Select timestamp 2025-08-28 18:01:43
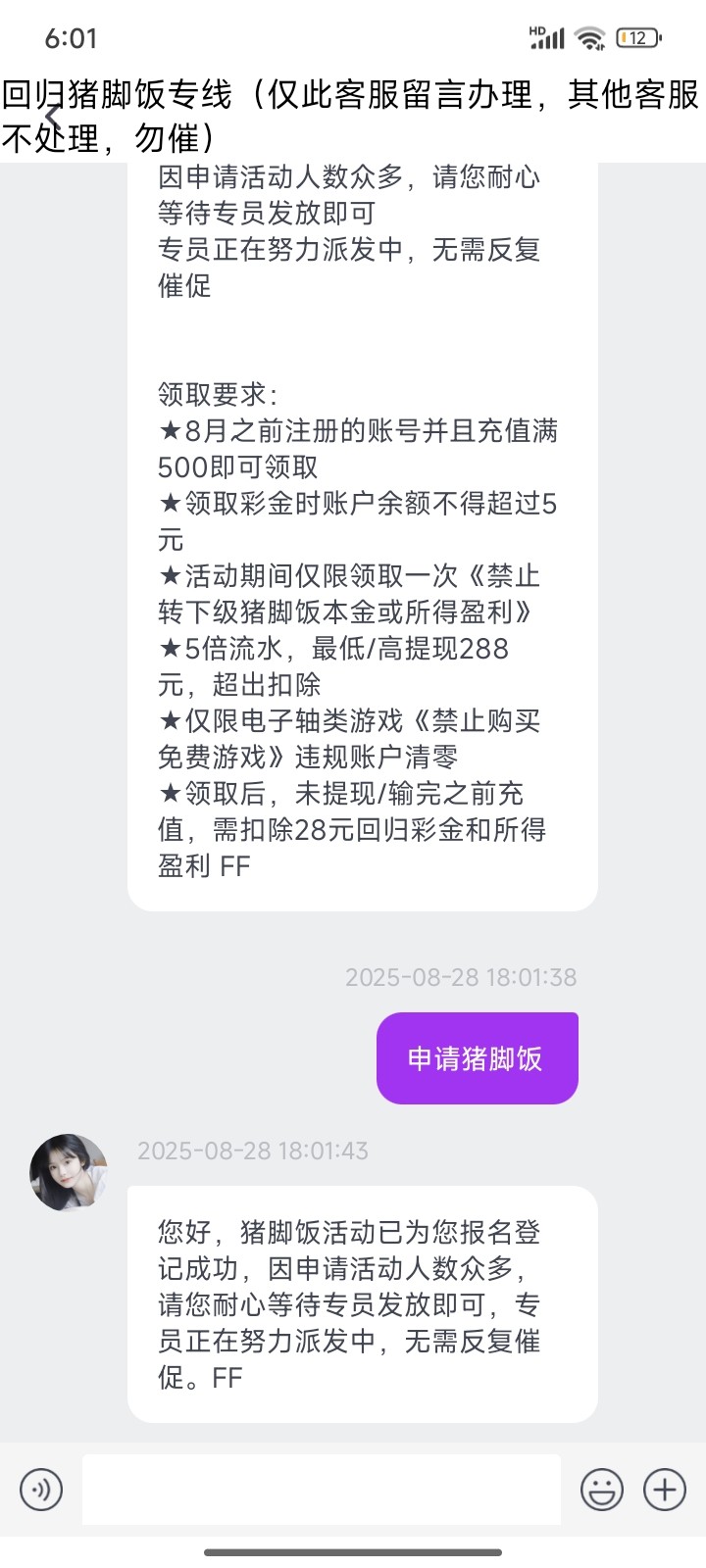The image size is (706, 1568). coord(254,1151)
